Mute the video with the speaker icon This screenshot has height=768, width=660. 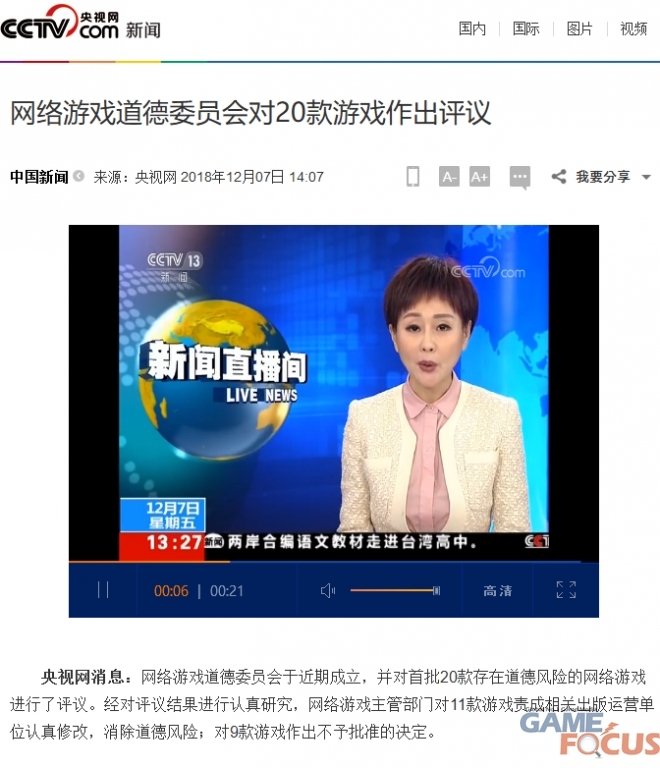coord(327,591)
